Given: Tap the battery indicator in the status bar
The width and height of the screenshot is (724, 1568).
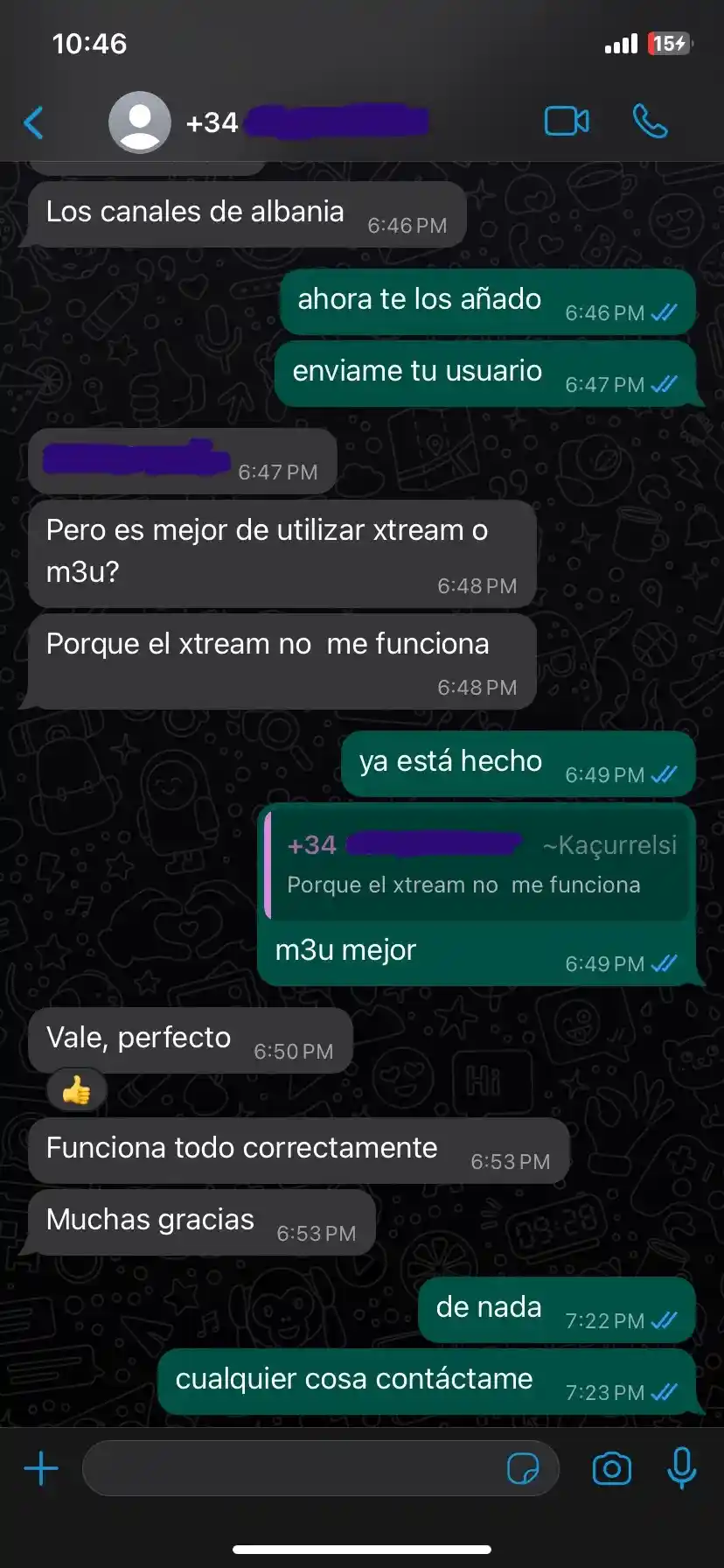Looking at the screenshot, I should (668, 43).
